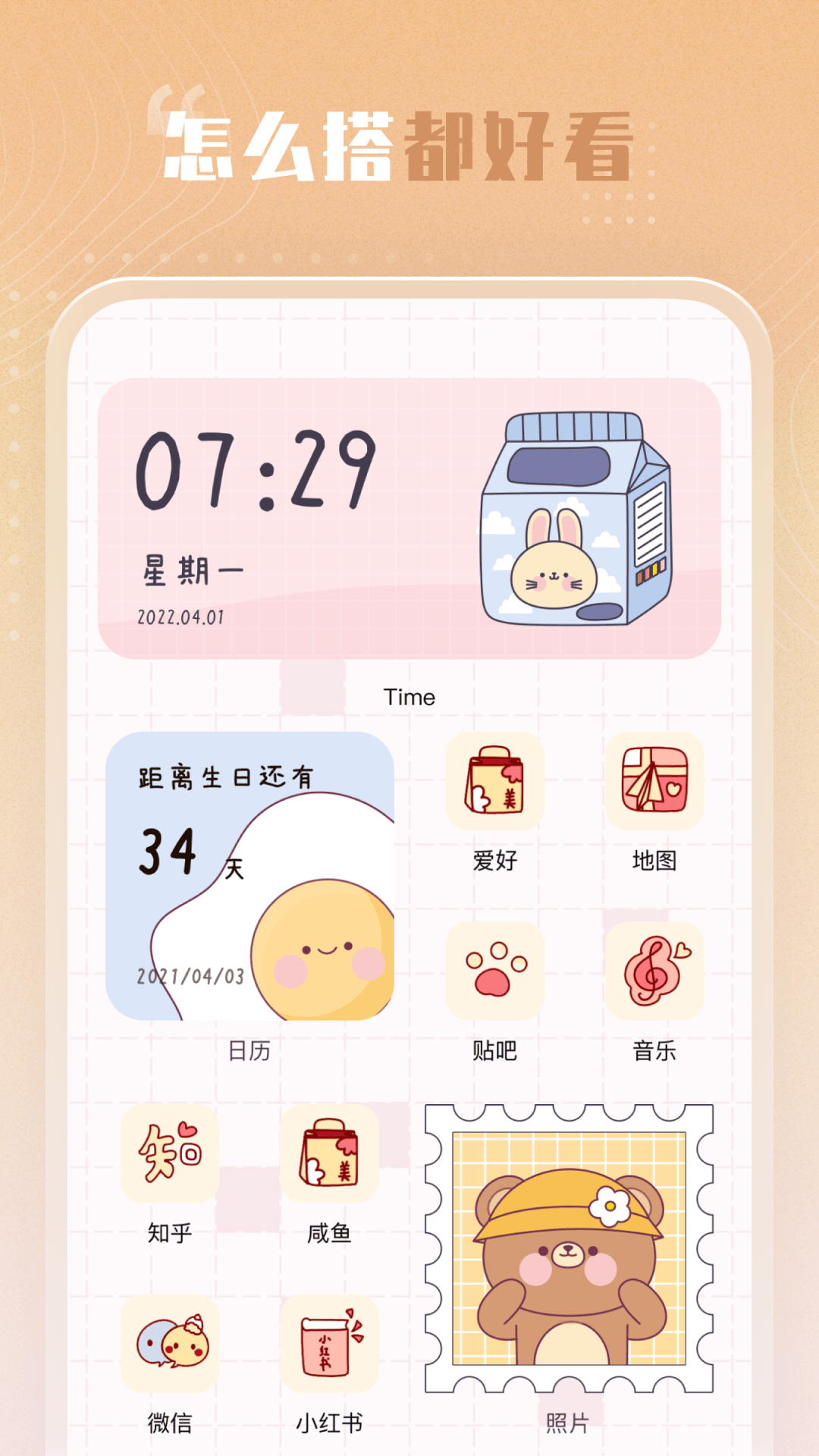Select the 2021/04/03 date in the calendar widget

click(191, 978)
